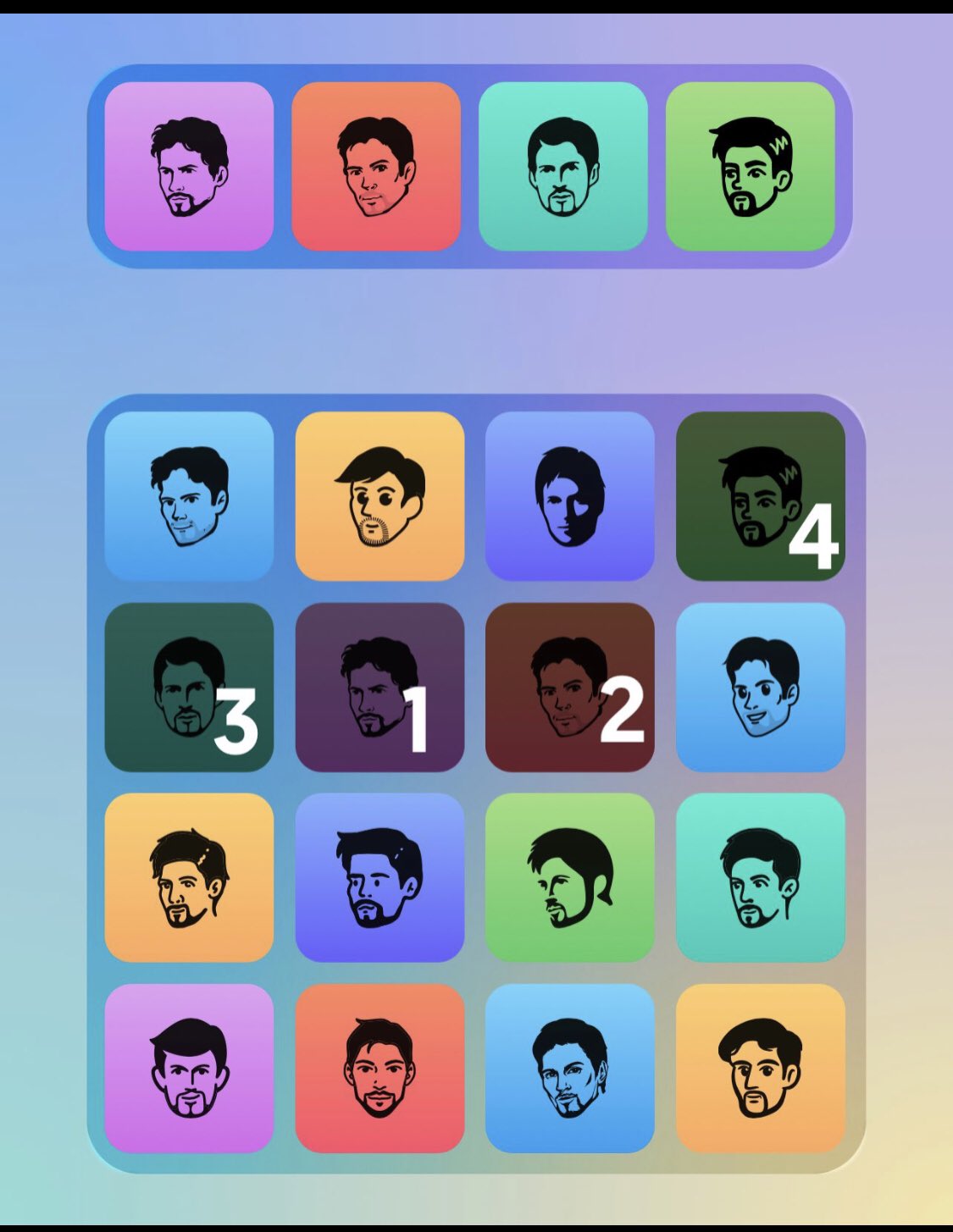Pick the full-bearded face on the red grid tile
This screenshot has width=953, height=1232.
(380, 1068)
